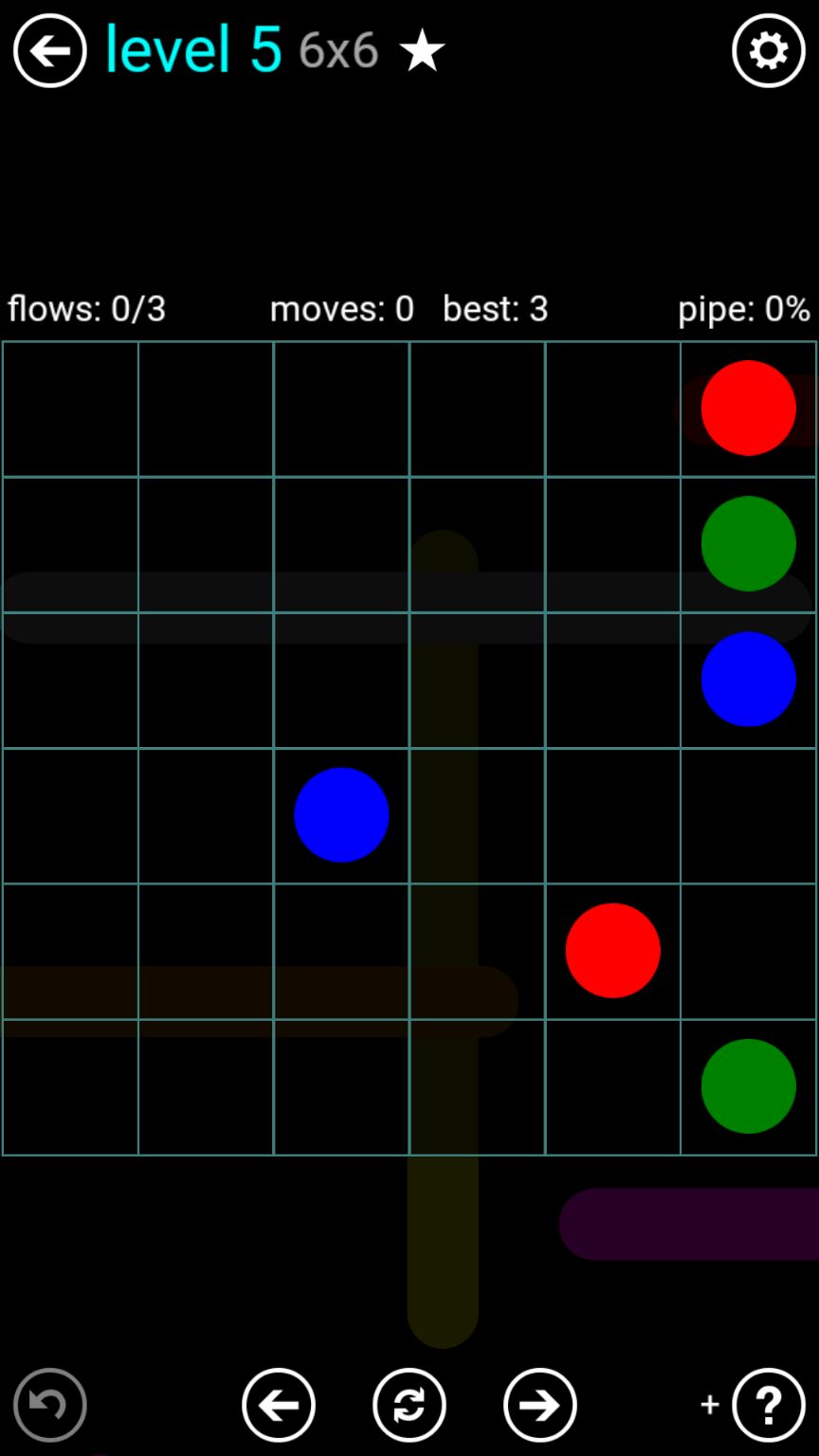Select the green dot in the bottom row
819x1456 pixels.
748,1085
